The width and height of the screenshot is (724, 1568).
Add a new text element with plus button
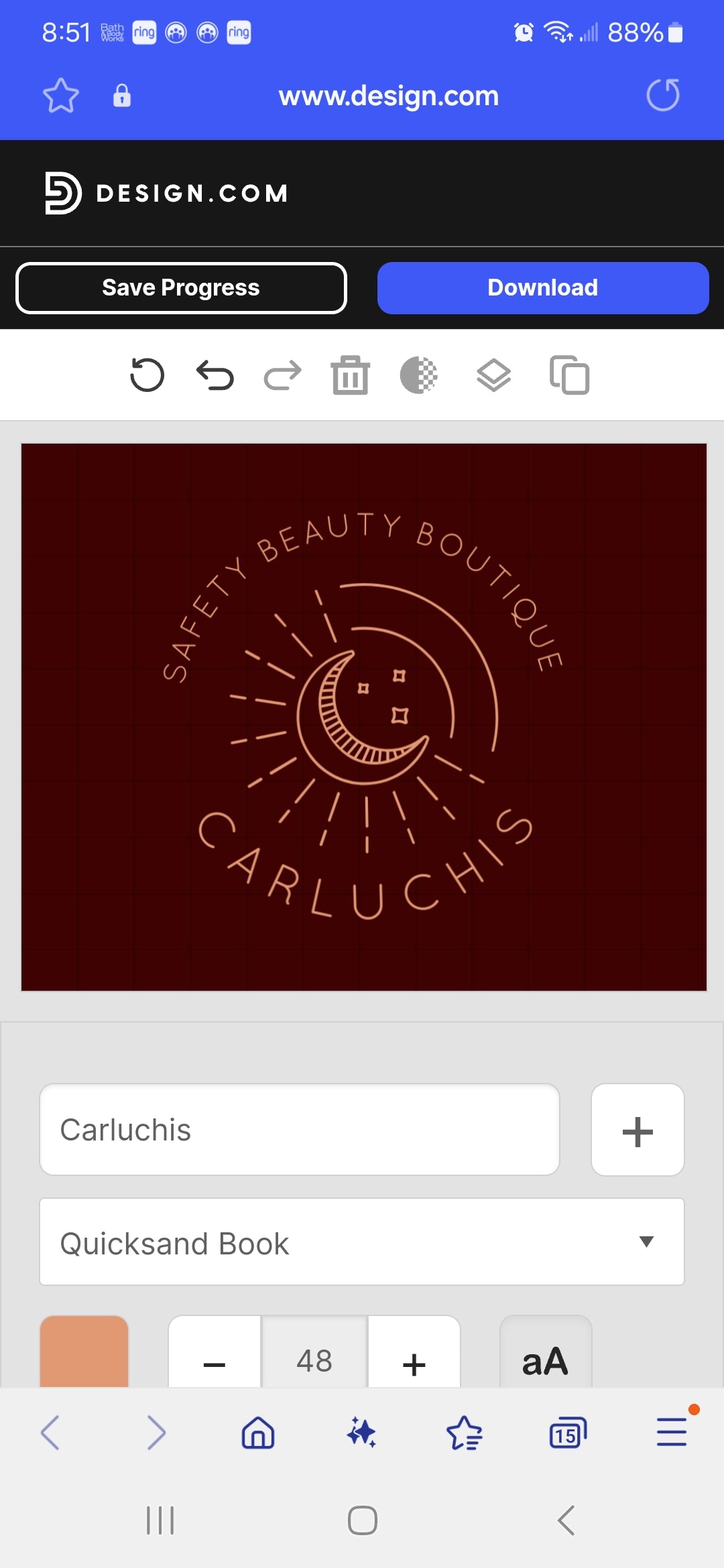click(637, 1130)
